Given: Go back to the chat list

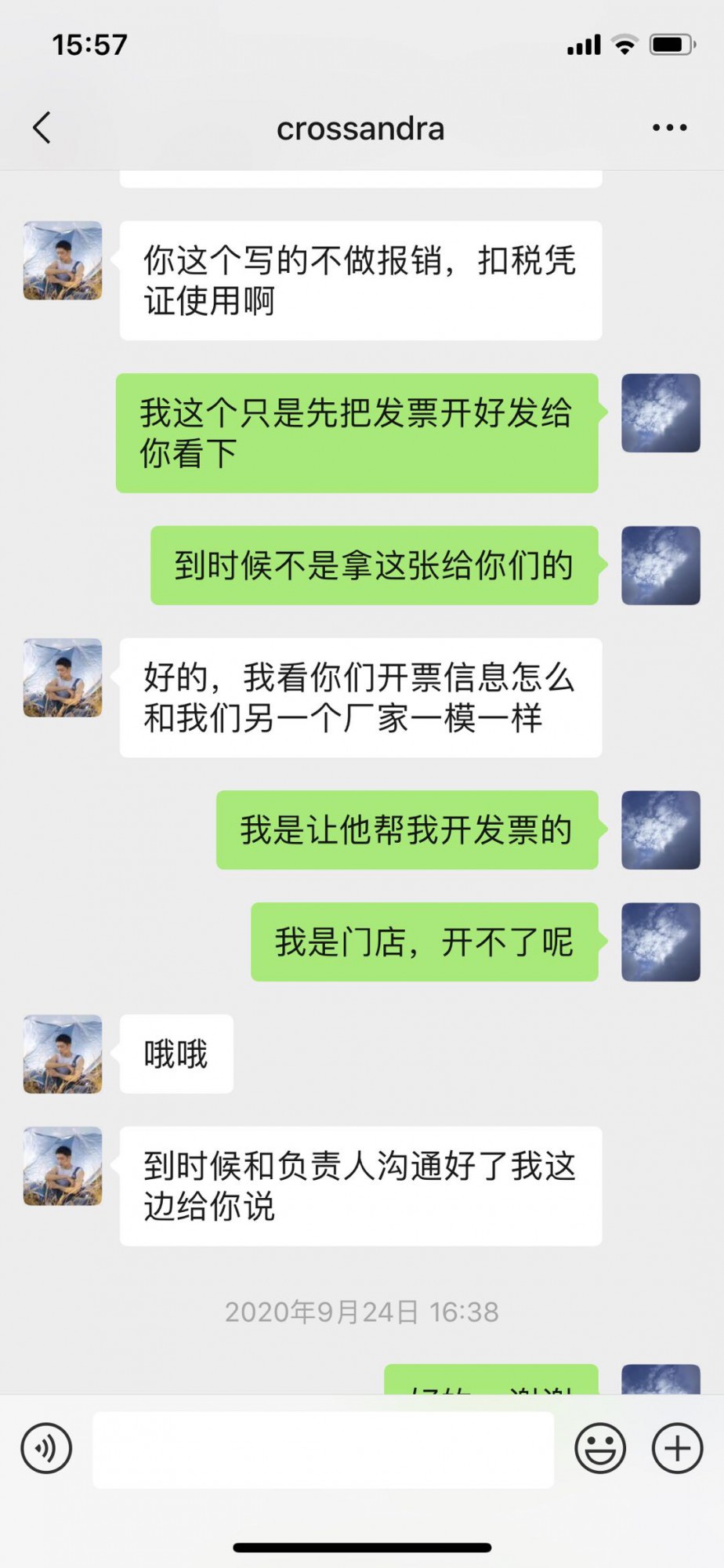Looking at the screenshot, I should tap(42, 128).
